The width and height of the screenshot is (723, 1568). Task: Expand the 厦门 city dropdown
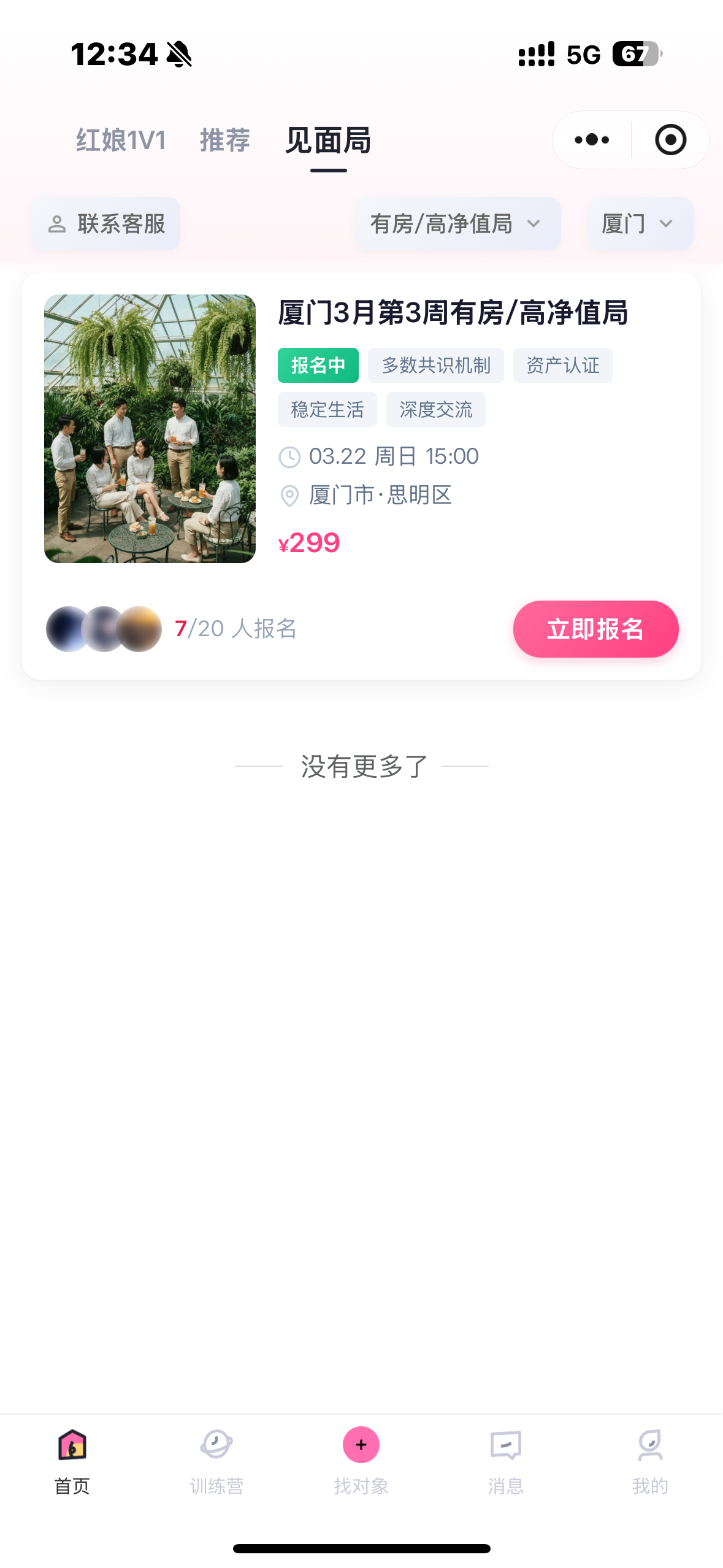point(639,224)
